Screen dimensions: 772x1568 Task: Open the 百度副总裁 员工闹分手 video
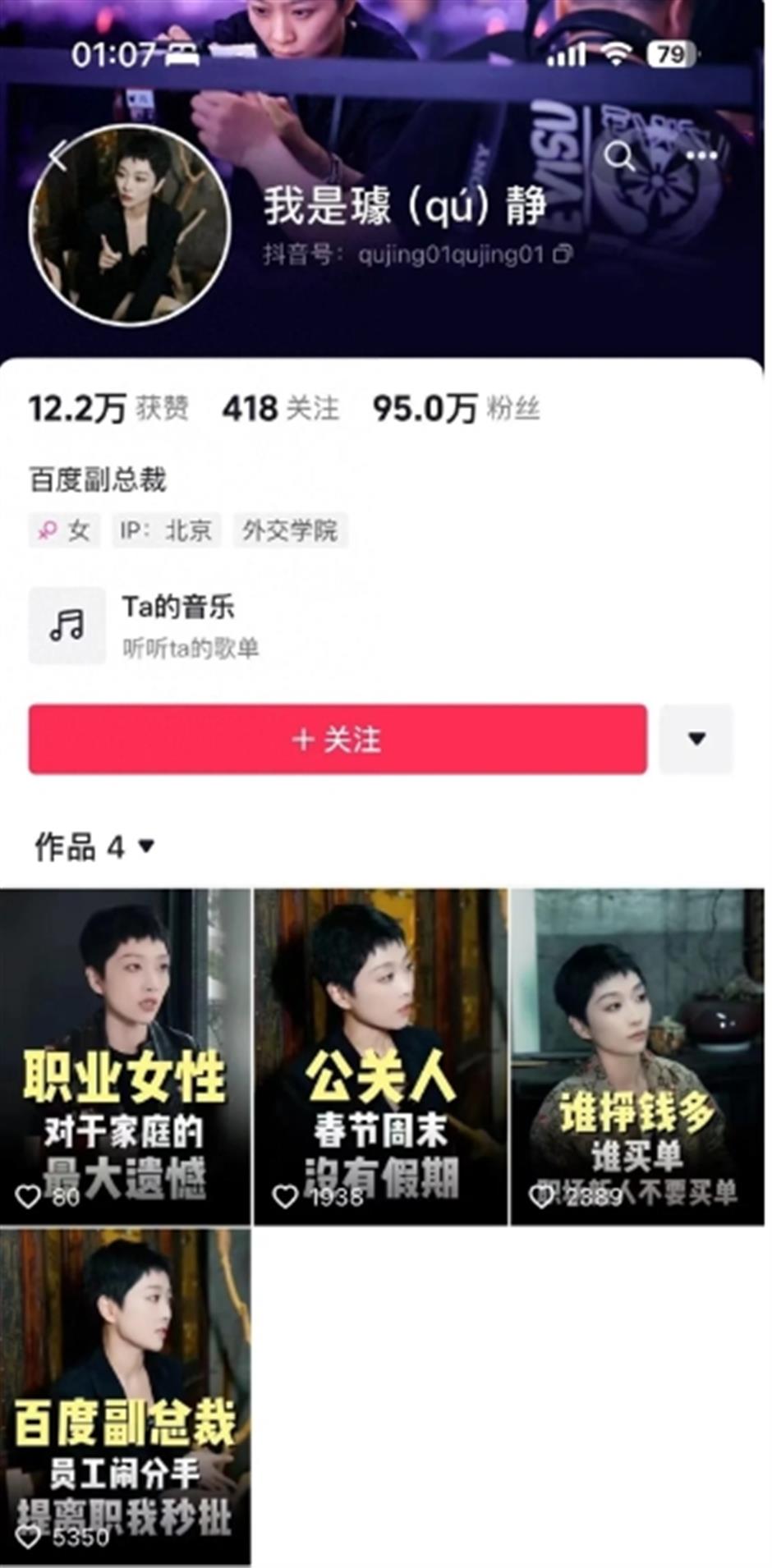click(125, 1396)
